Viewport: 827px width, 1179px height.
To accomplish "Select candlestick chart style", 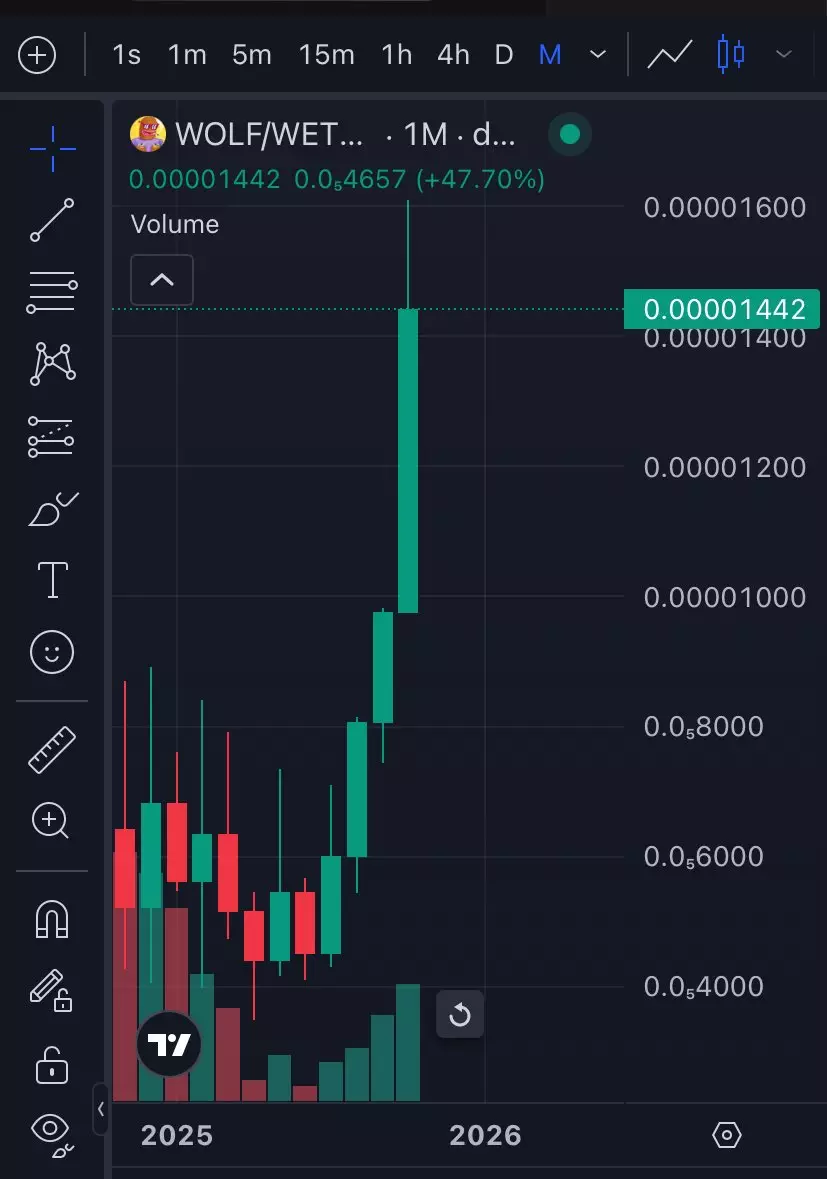I will [x=732, y=55].
